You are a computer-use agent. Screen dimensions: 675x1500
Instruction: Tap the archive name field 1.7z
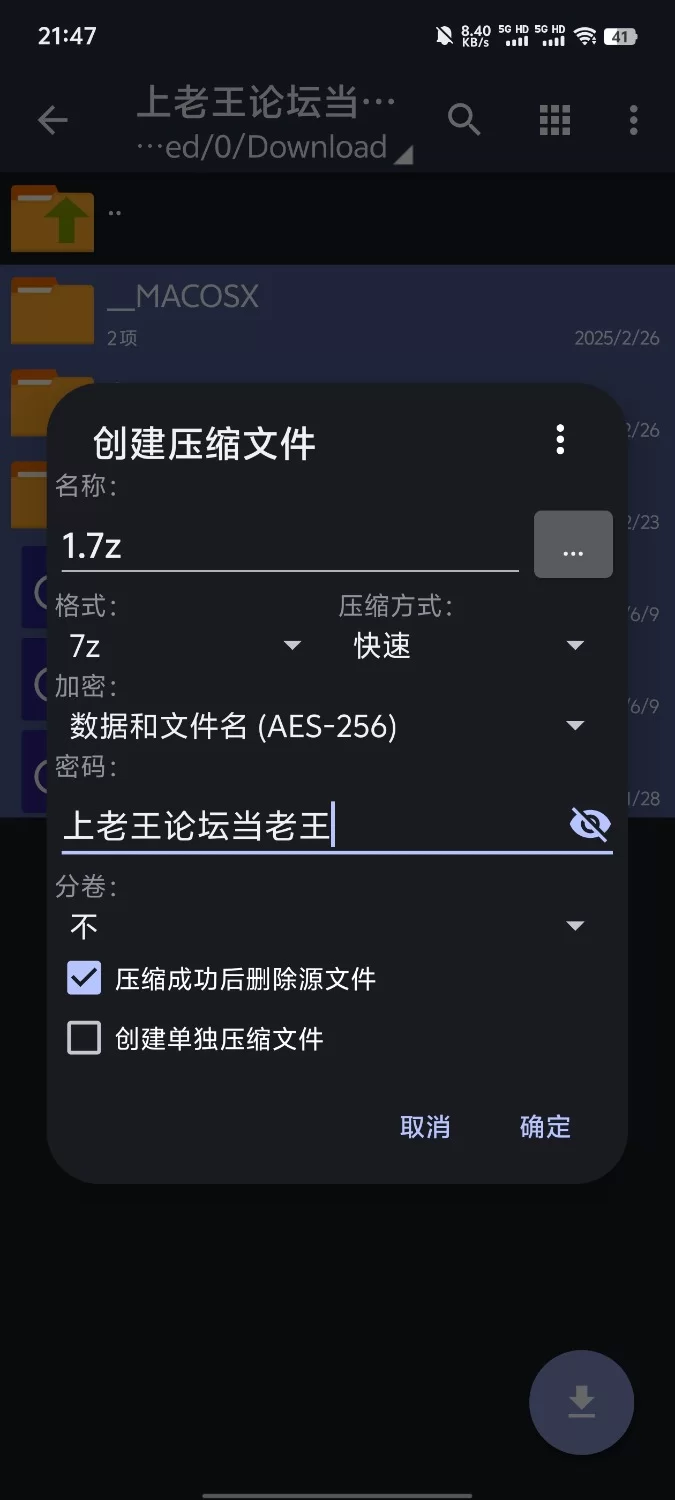pyautogui.click(x=288, y=545)
